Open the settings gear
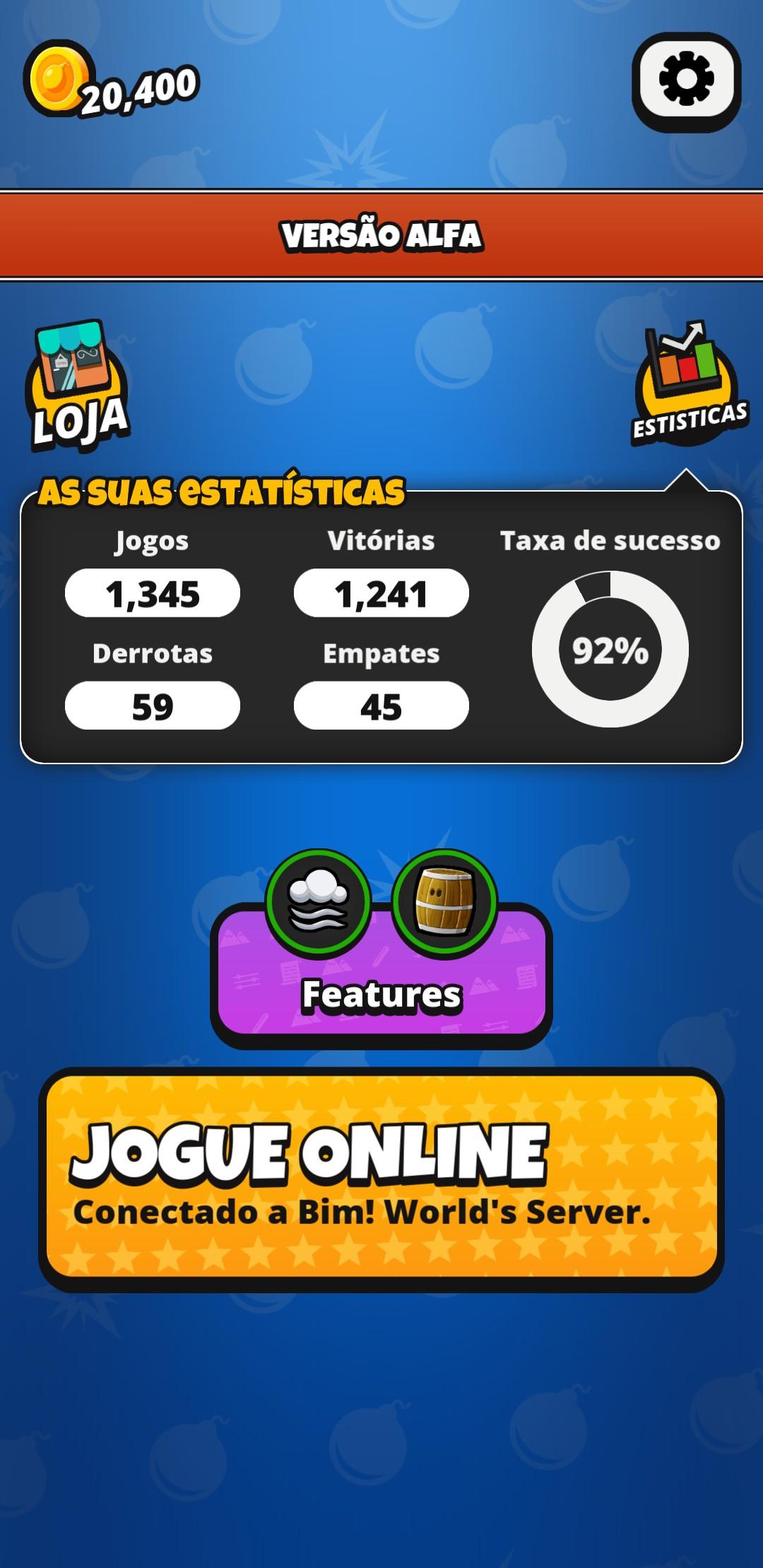The height and width of the screenshot is (1568, 763). [686, 80]
